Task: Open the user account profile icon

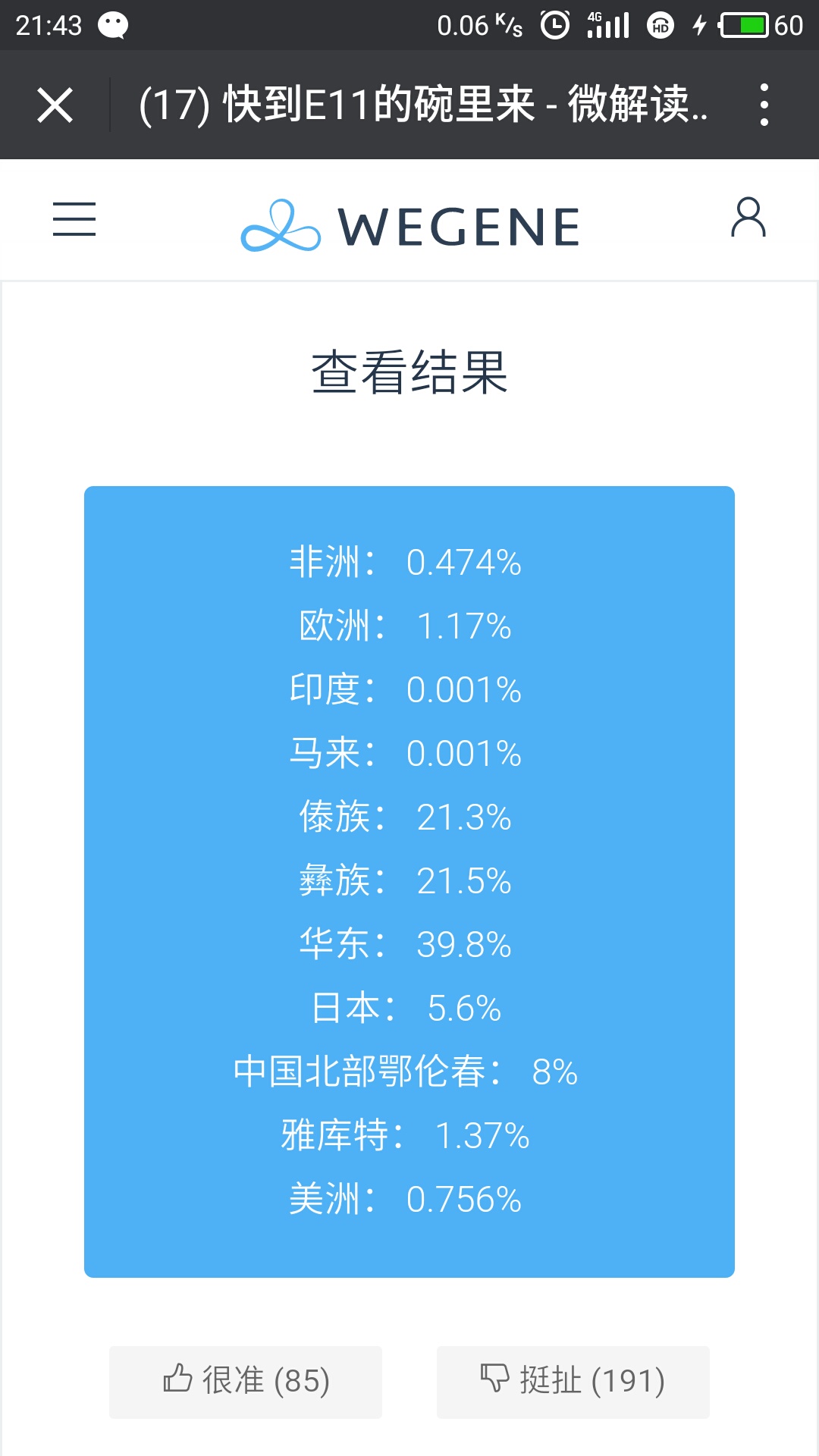Action: pyautogui.click(x=748, y=218)
